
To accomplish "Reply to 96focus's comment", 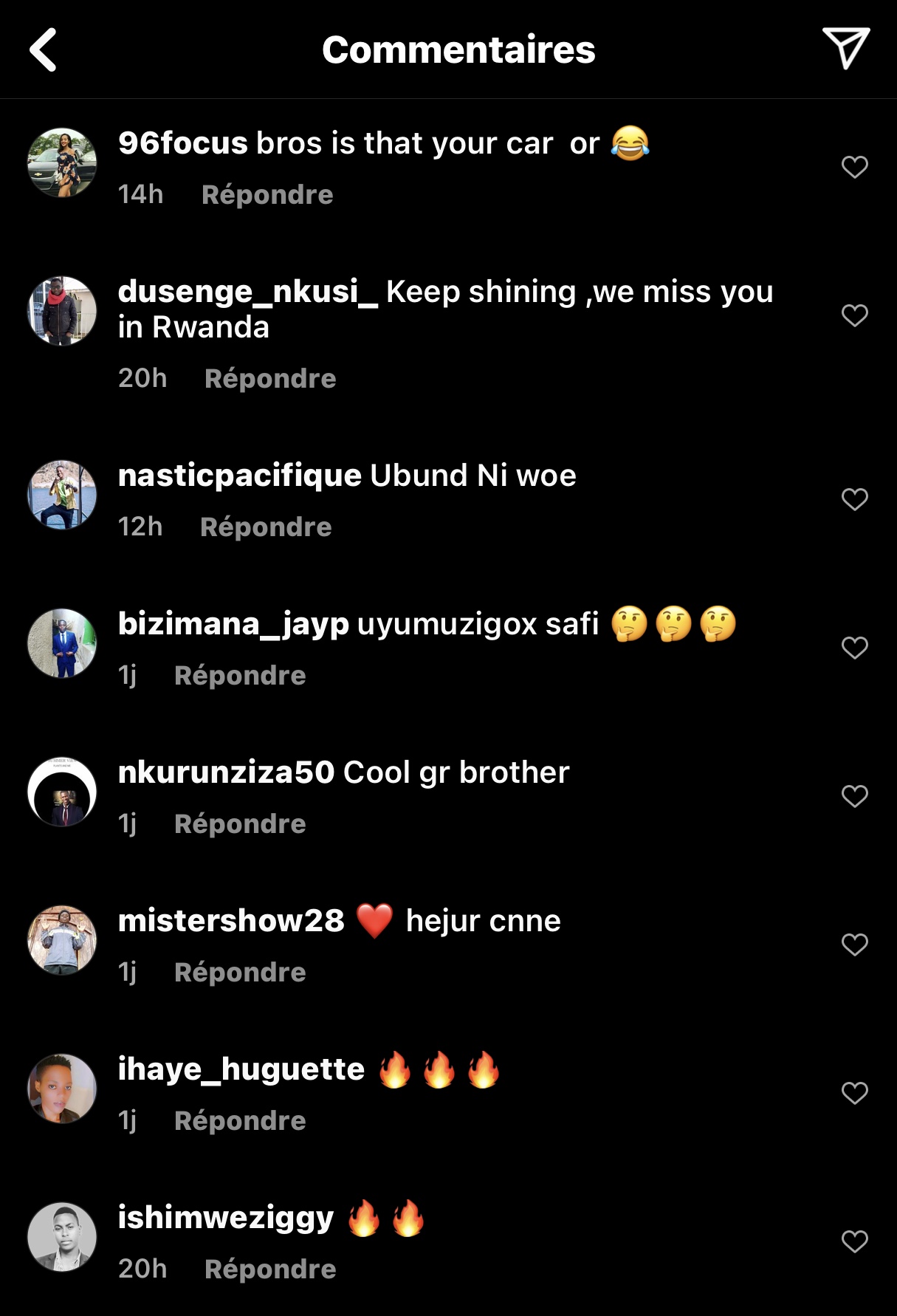I will coord(267,195).
